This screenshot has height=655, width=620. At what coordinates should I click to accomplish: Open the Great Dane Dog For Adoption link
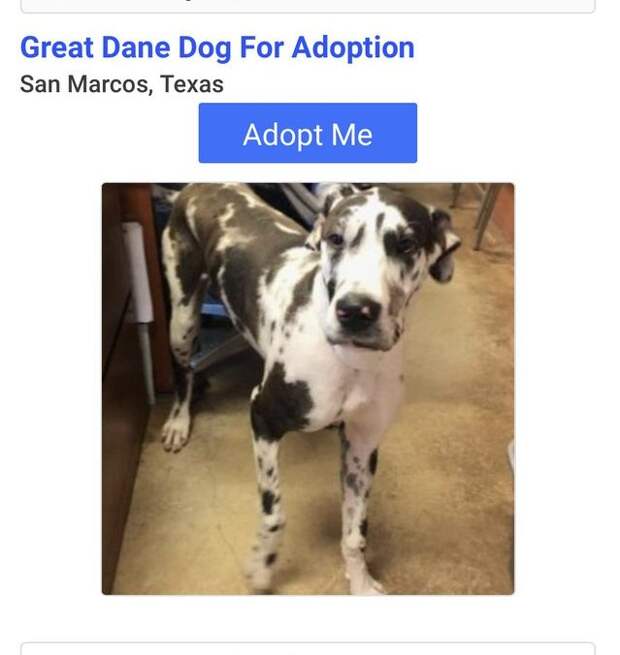(217, 47)
